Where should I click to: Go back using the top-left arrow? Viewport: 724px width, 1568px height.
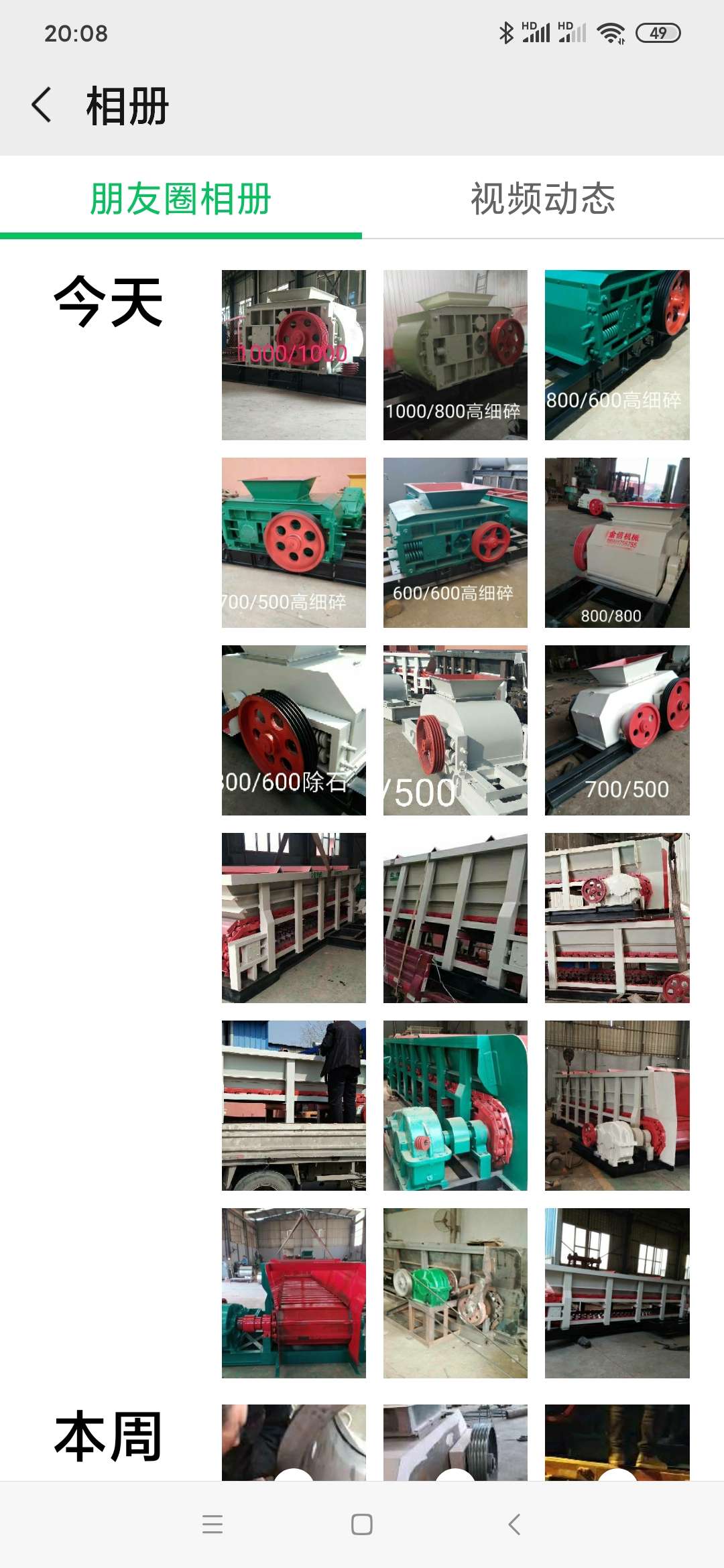[x=42, y=105]
